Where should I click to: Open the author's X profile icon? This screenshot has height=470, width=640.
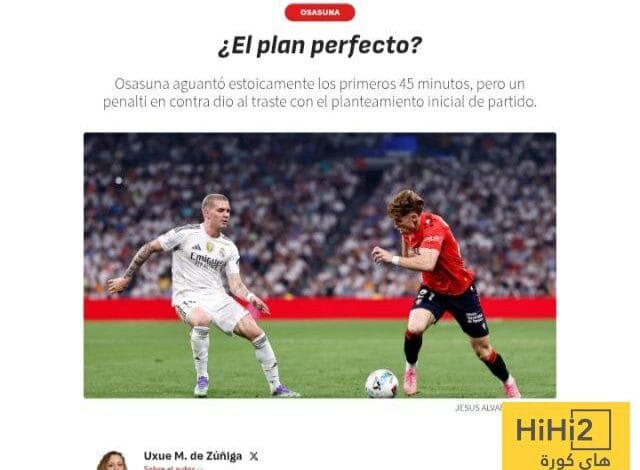point(254,456)
